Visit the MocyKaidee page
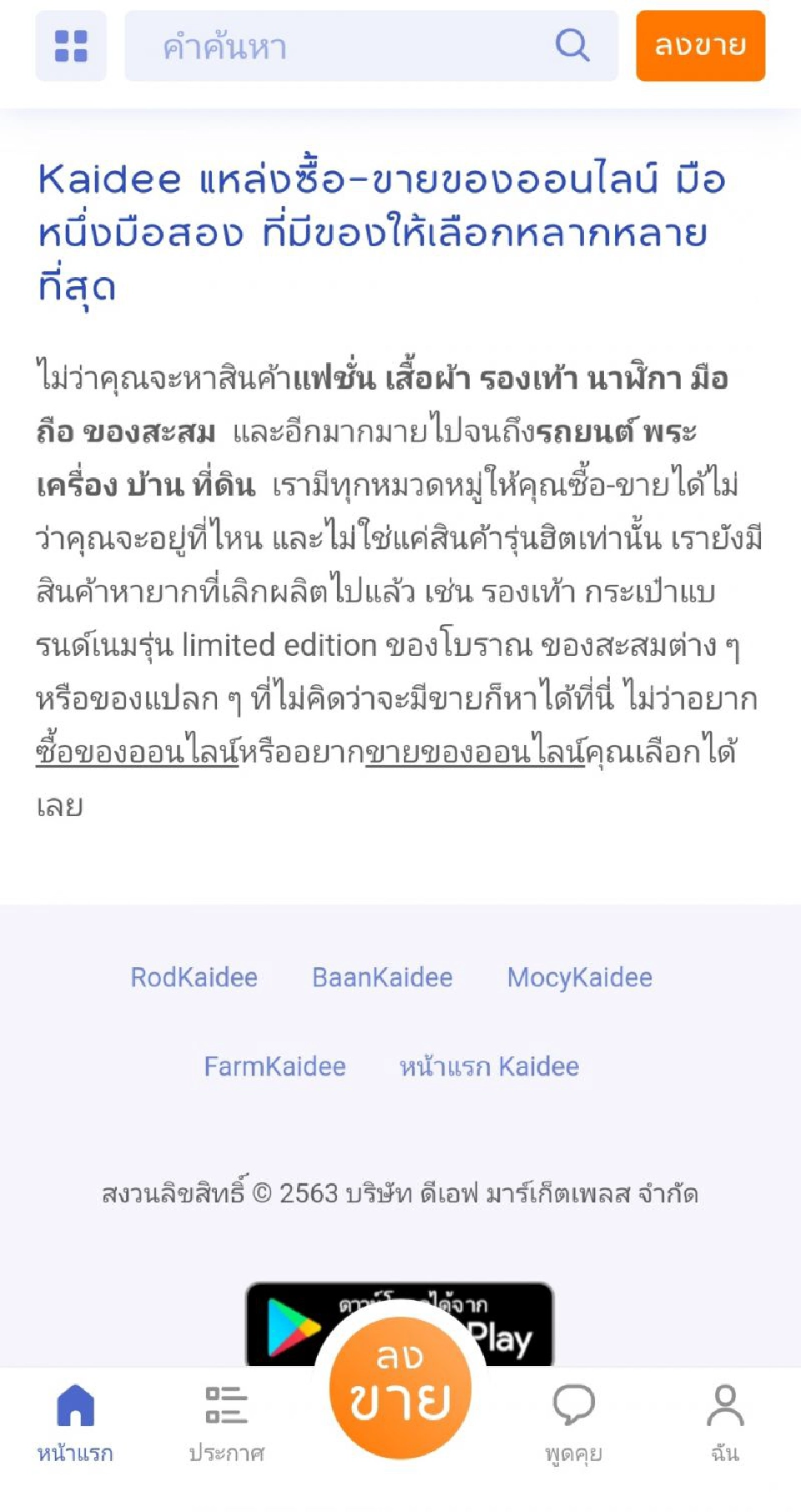801x1512 pixels. pos(579,977)
